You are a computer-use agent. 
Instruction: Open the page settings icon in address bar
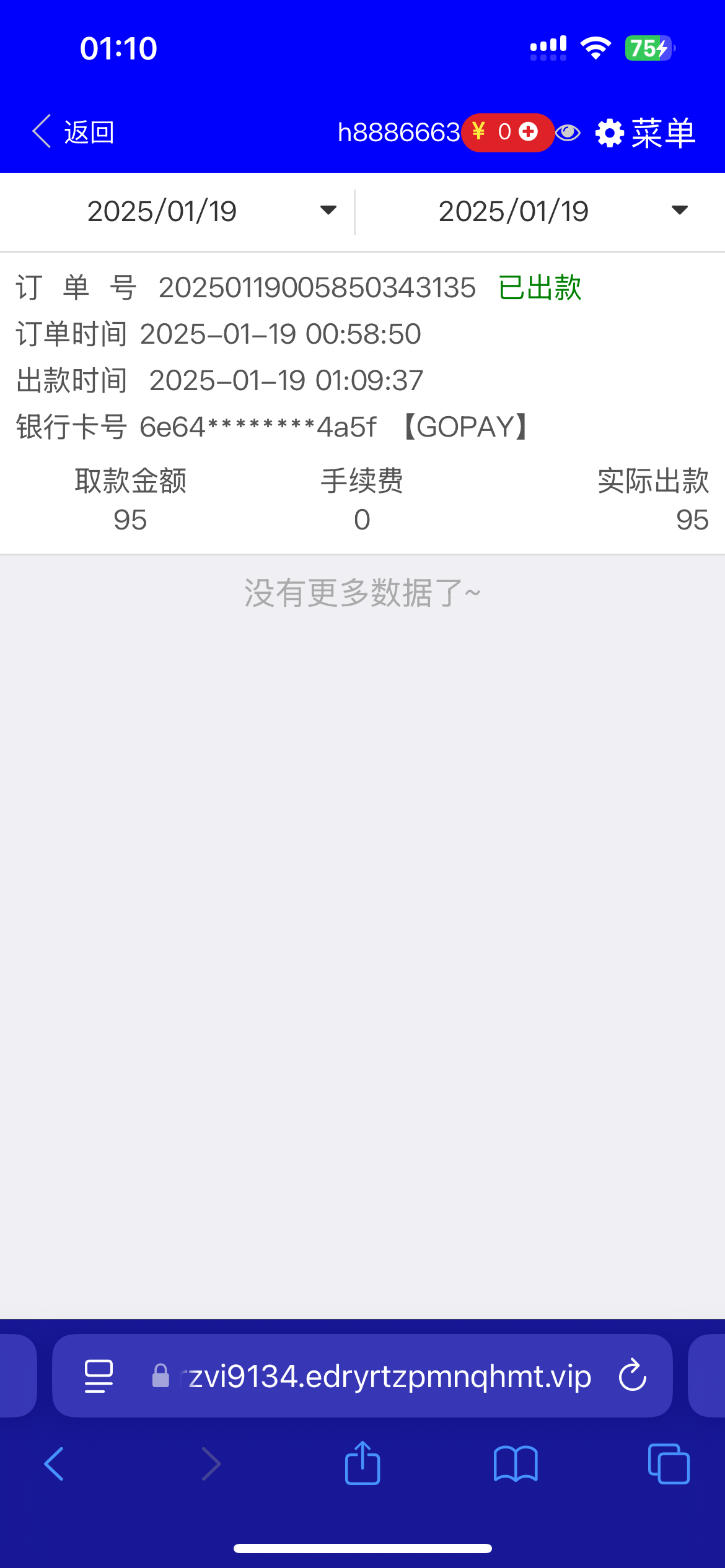pyautogui.click(x=99, y=1377)
